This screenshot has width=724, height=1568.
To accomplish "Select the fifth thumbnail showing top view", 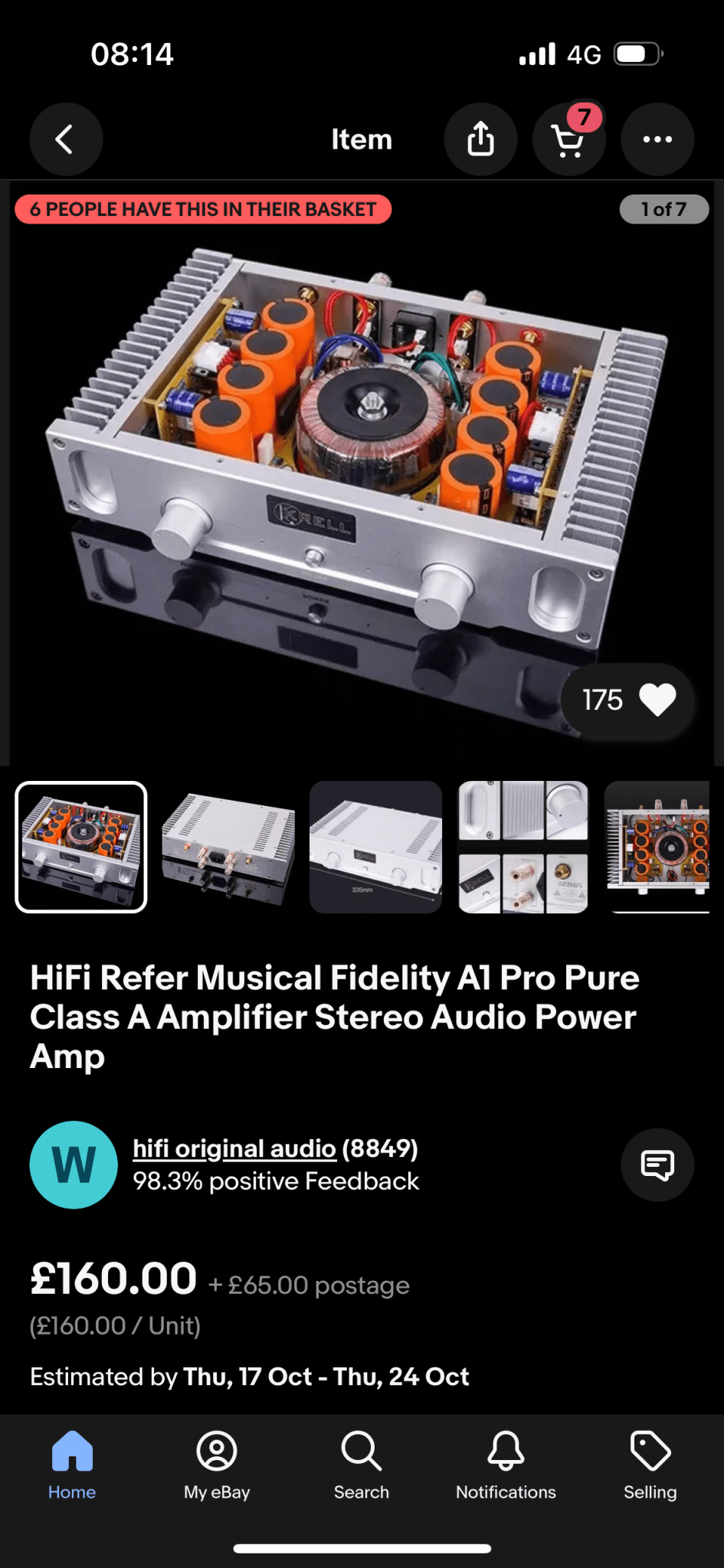I will [657, 847].
